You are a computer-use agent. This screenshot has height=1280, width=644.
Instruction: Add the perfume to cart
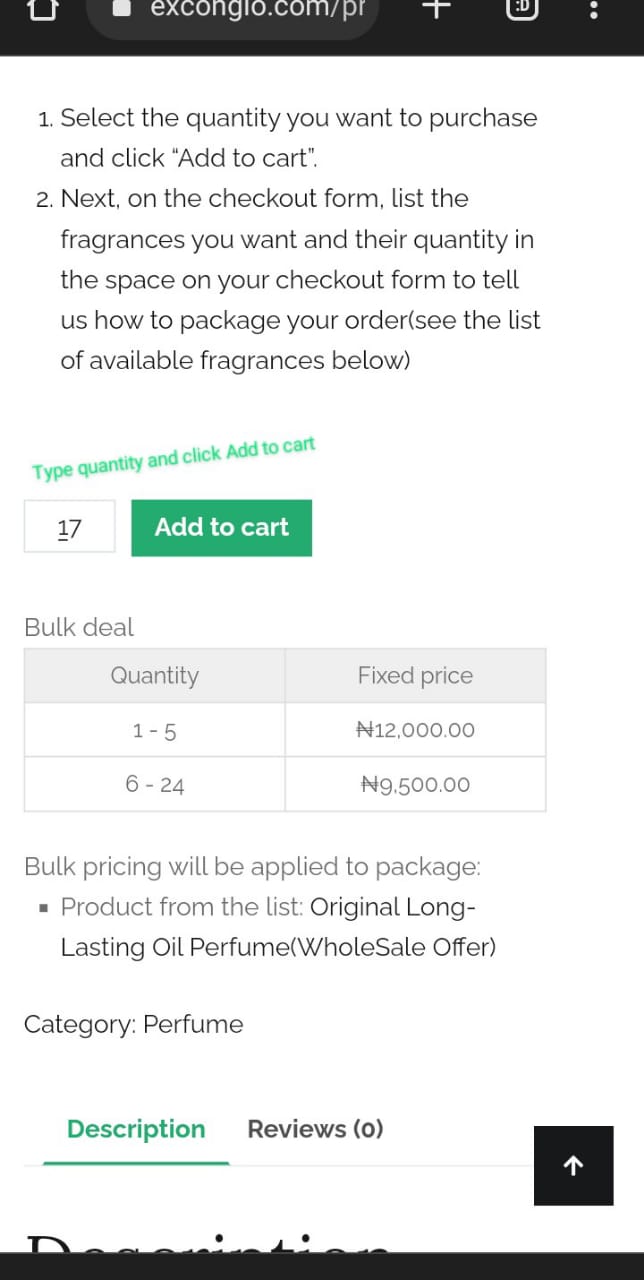tap(221, 527)
